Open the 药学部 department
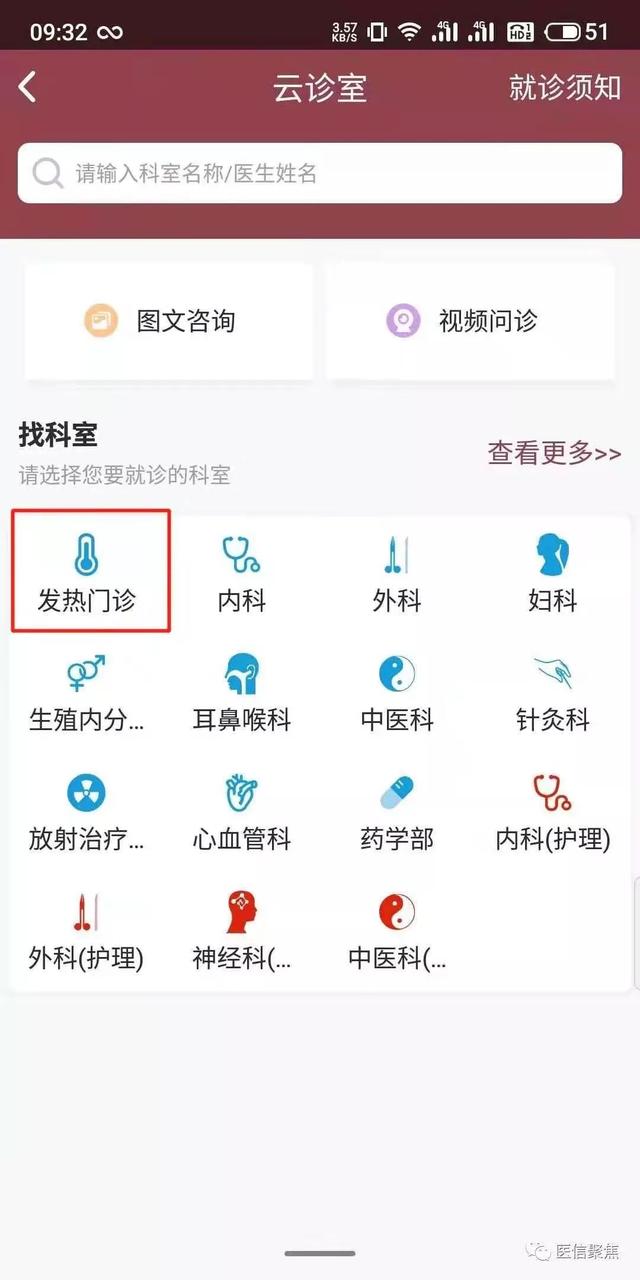 click(397, 812)
